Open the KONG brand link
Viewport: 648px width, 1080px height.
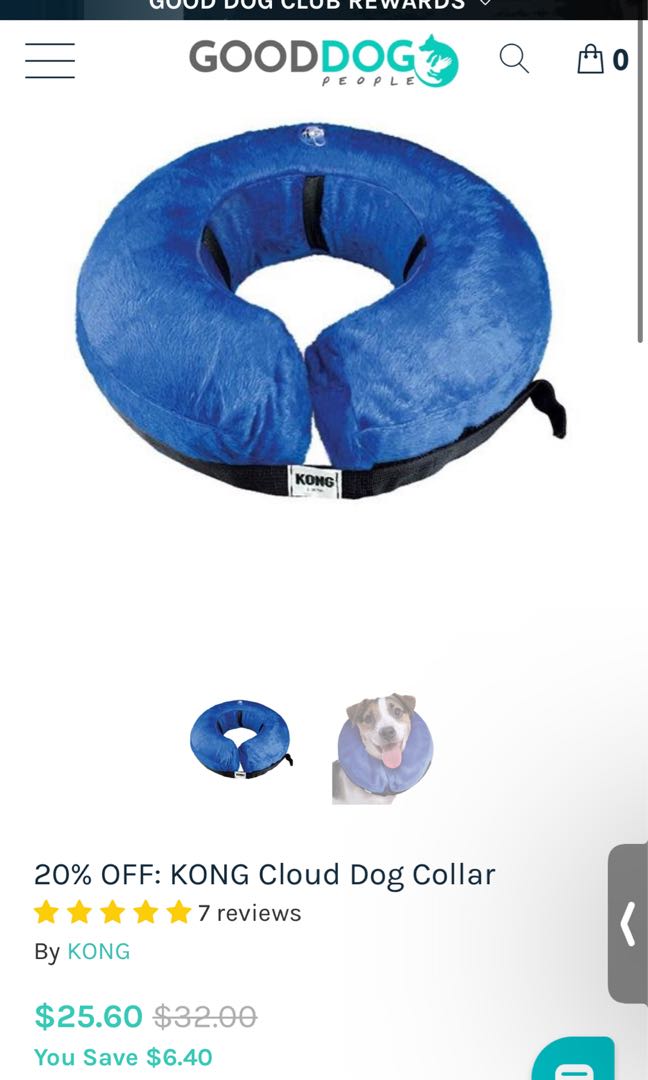coord(98,951)
